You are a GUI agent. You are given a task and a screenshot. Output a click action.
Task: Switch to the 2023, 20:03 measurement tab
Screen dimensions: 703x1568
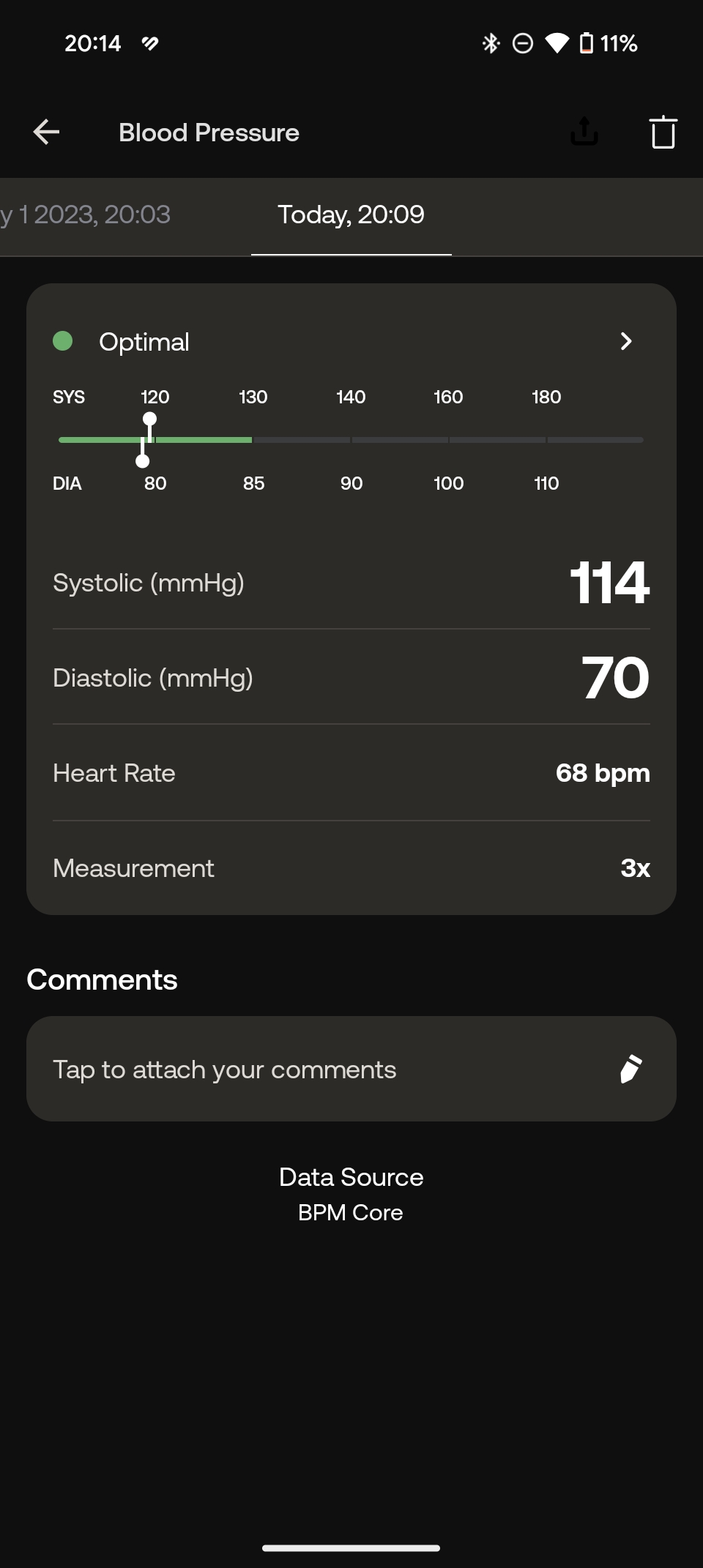[x=86, y=214]
